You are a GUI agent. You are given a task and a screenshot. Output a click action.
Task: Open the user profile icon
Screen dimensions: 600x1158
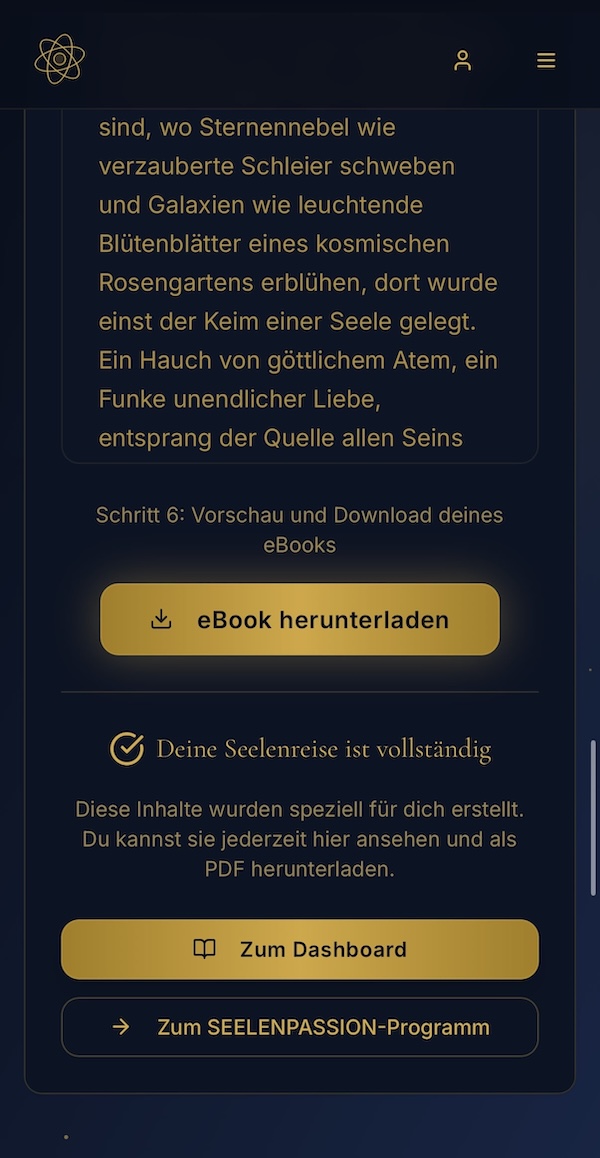click(x=462, y=60)
